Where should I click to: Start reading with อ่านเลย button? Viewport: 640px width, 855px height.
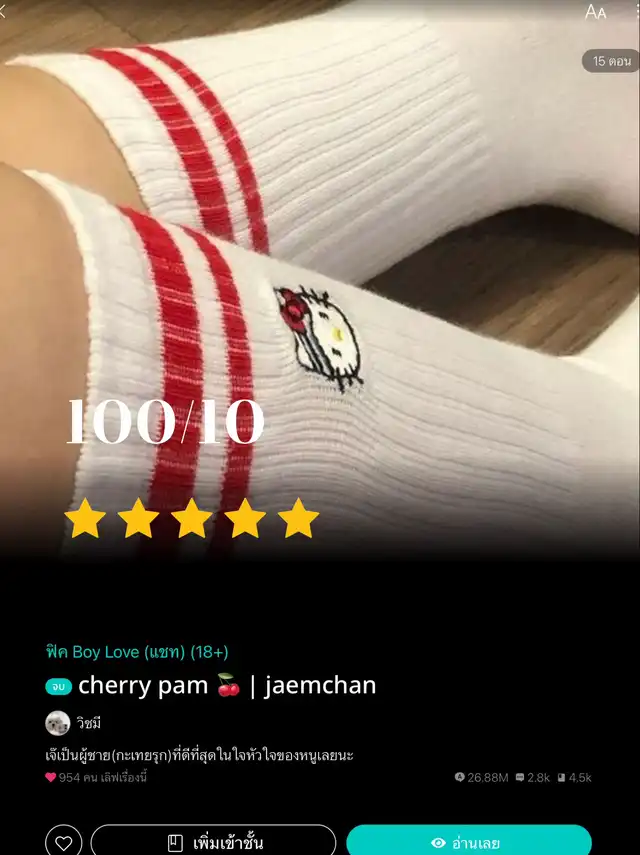pos(468,842)
